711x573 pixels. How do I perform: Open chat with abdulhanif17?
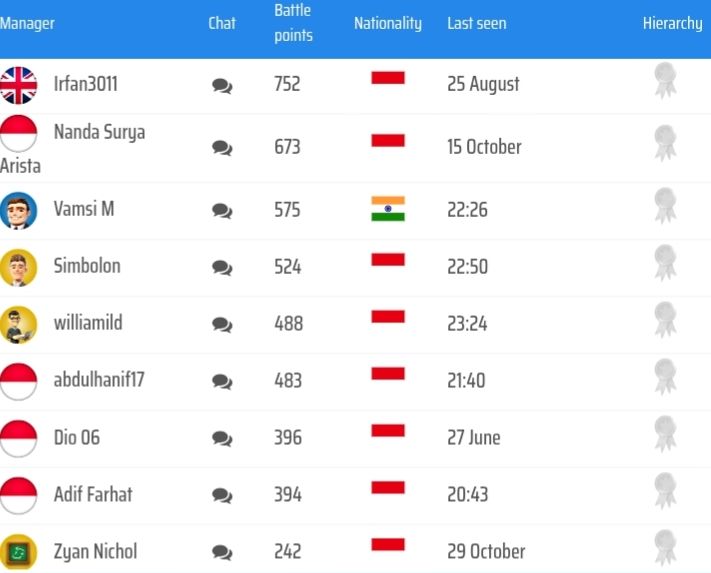(222, 382)
